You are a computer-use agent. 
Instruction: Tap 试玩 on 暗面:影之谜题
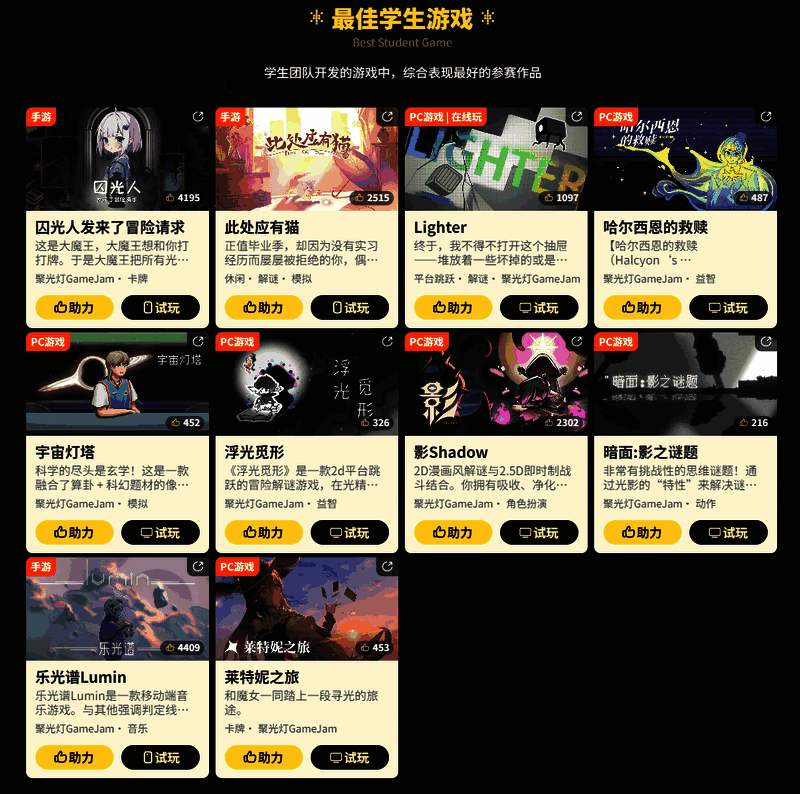click(x=728, y=533)
